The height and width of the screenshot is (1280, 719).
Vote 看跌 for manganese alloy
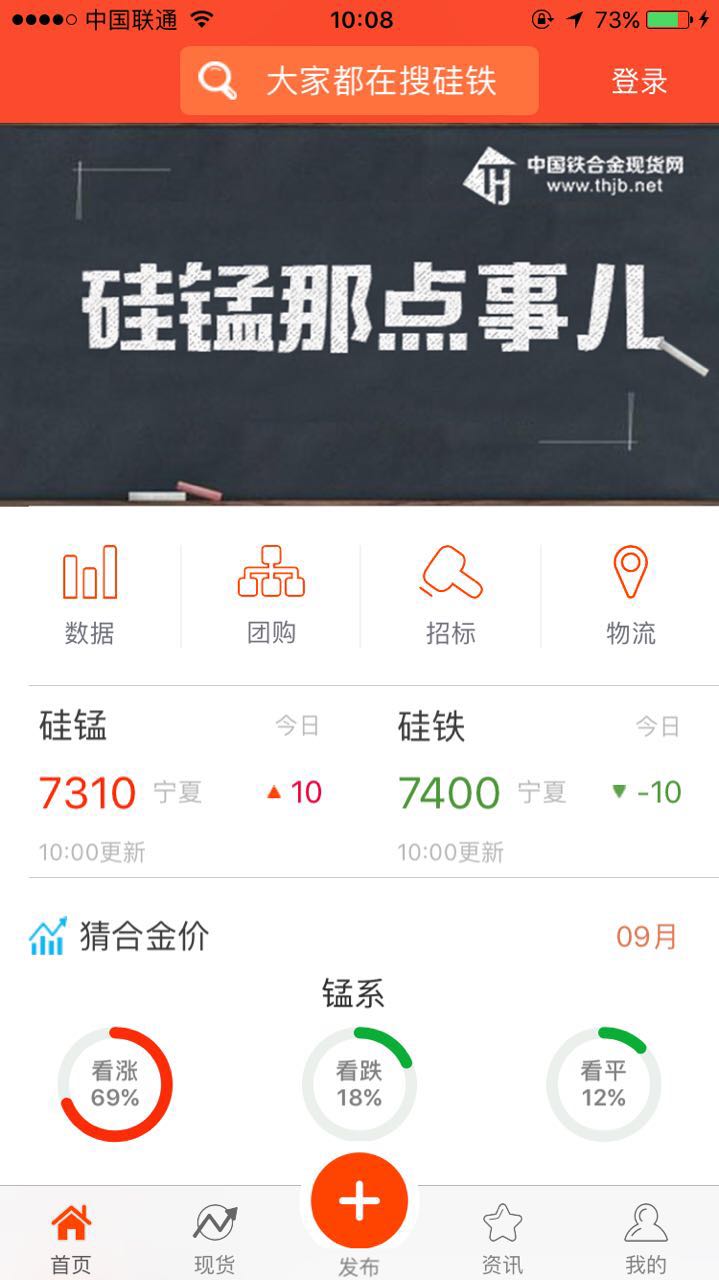[359, 1085]
